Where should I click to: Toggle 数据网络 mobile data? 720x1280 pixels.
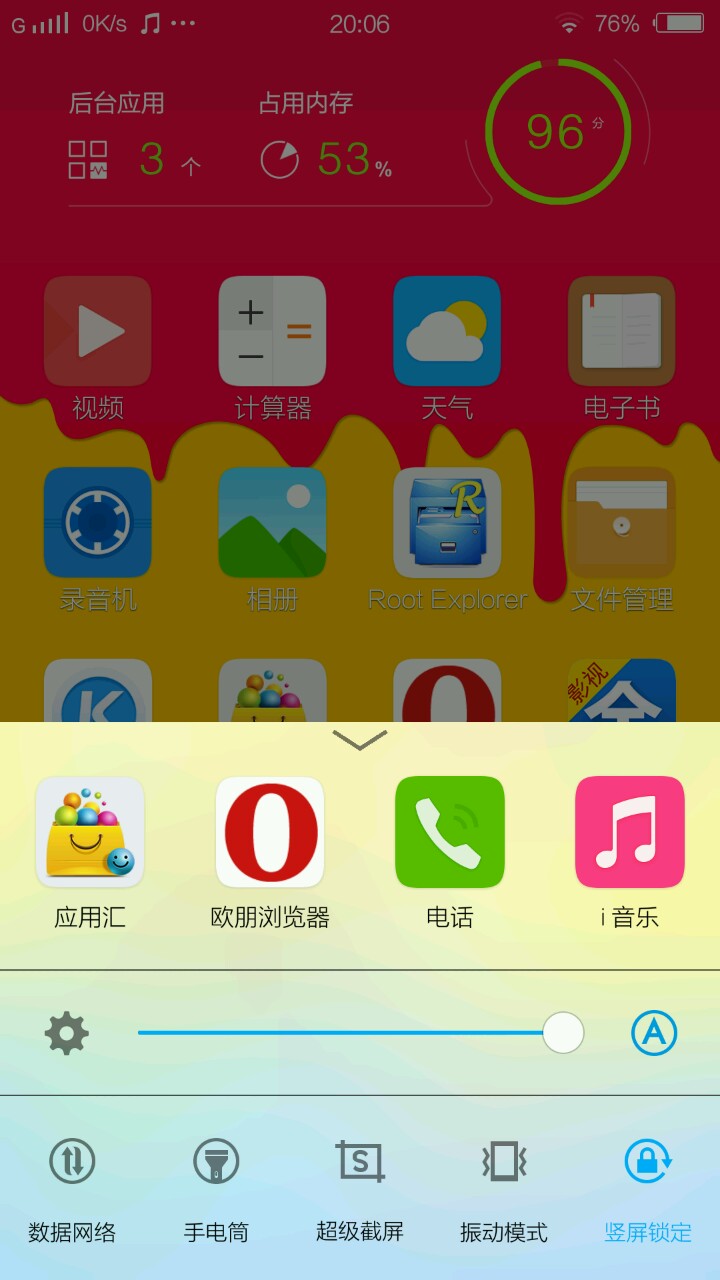click(x=72, y=1162)
